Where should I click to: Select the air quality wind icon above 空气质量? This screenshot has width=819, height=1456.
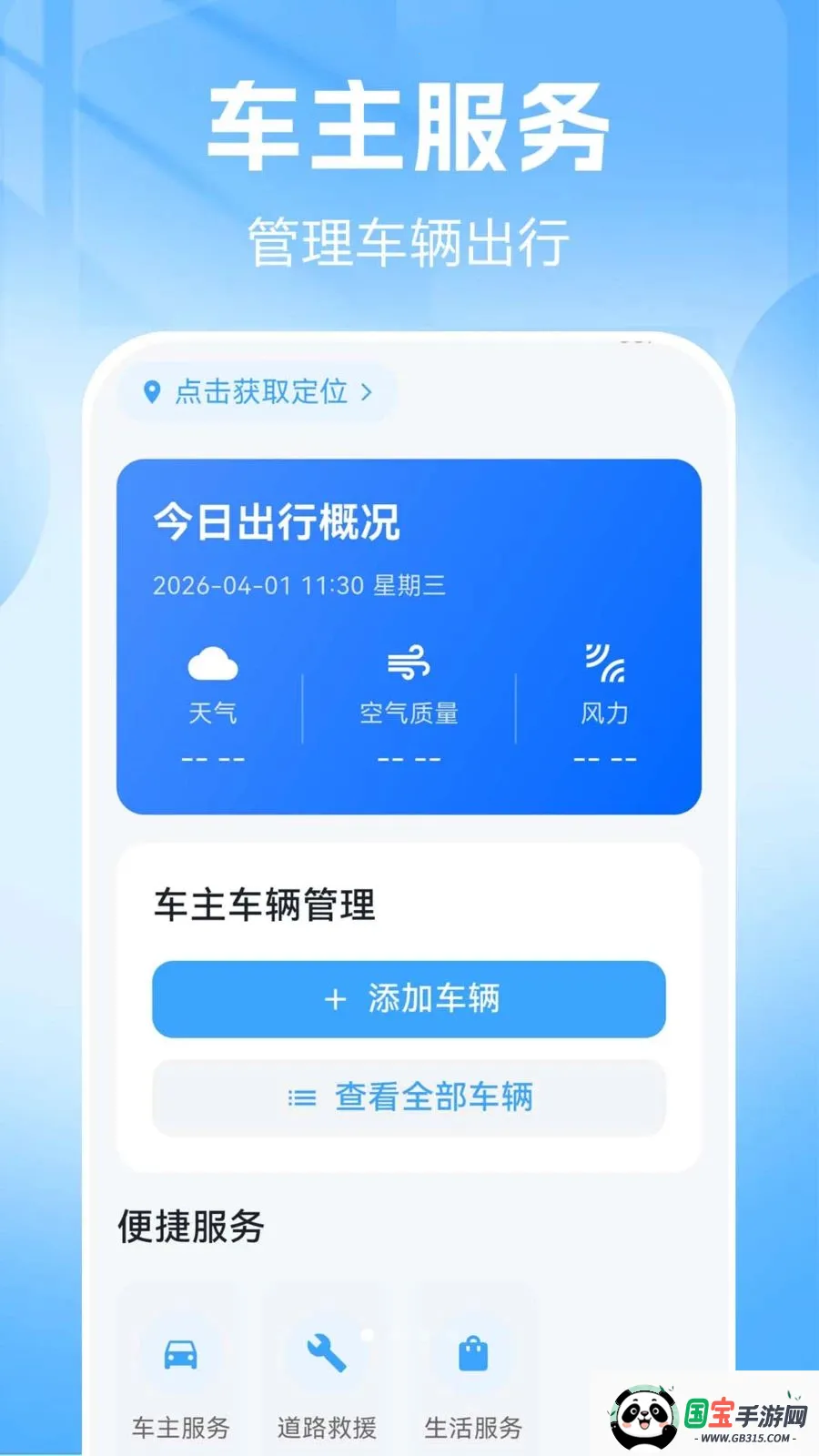pyautogui.click(x=409, y=662)
